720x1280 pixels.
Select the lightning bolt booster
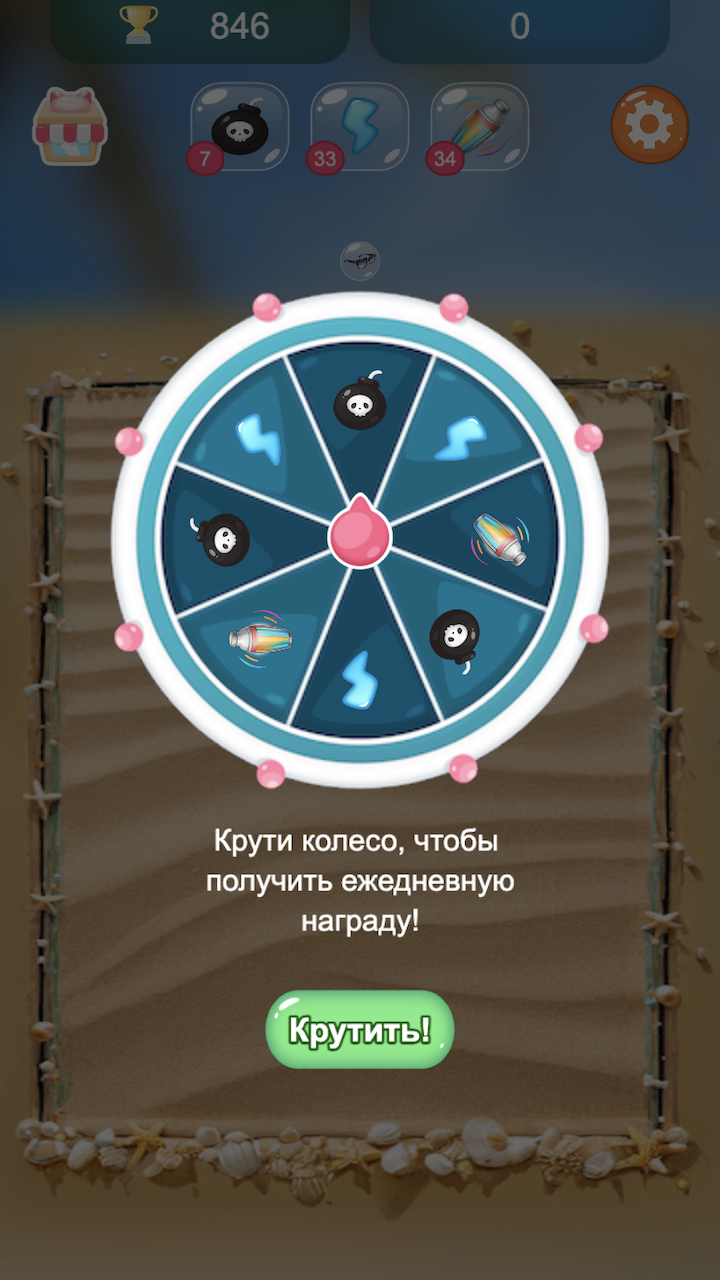[359, 128]
